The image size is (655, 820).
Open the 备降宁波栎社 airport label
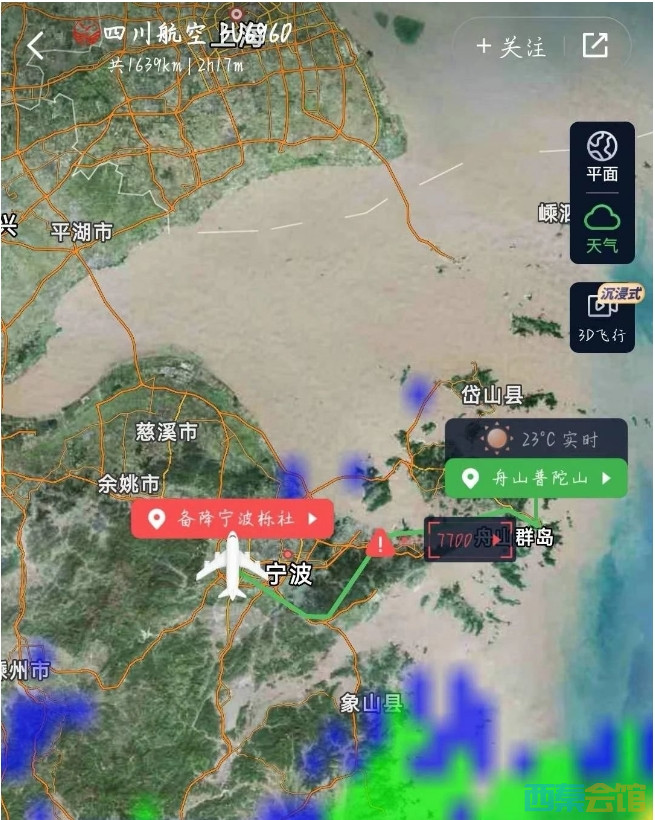(233, 519)
